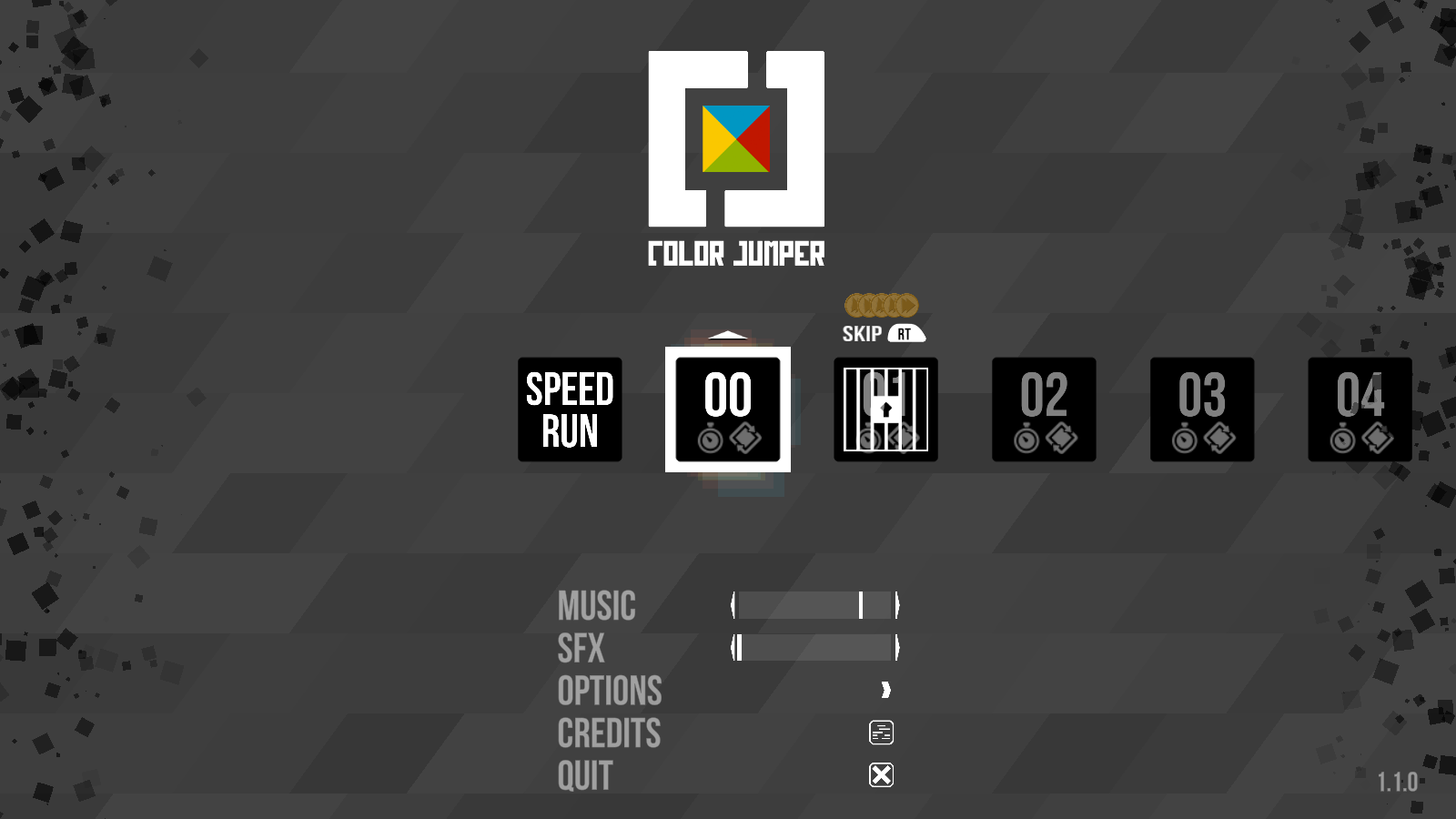Skip the locked level with the Skip button

[884, 334]
